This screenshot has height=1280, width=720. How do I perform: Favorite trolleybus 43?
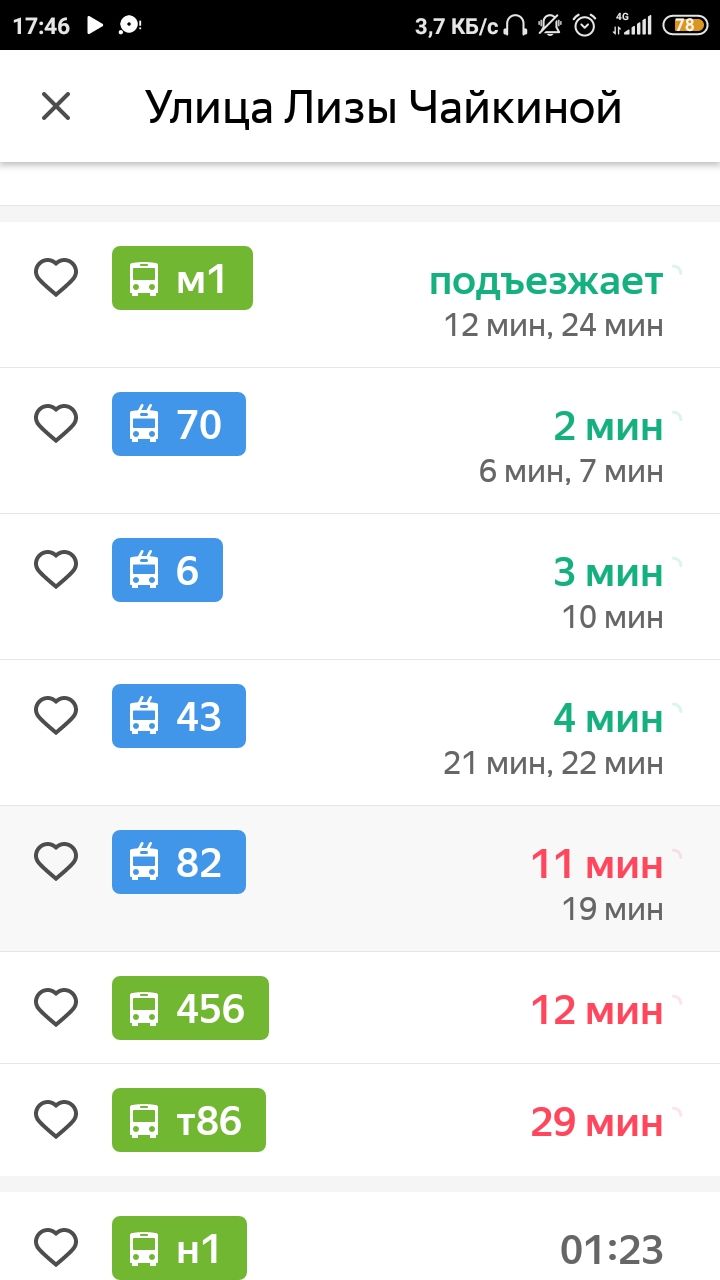[56, 715]
